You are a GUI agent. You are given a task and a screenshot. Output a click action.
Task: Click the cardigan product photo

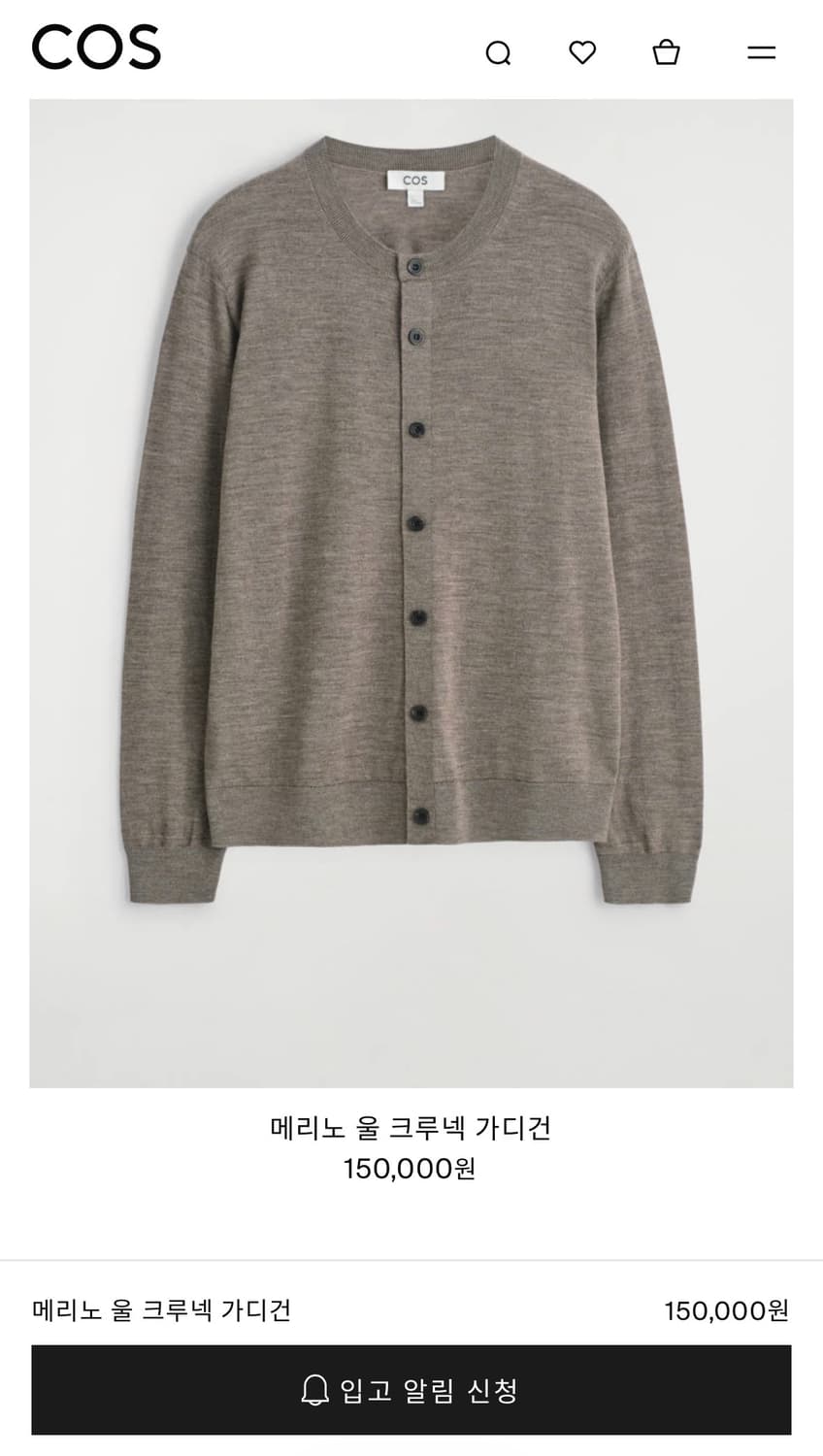(411, 592)
